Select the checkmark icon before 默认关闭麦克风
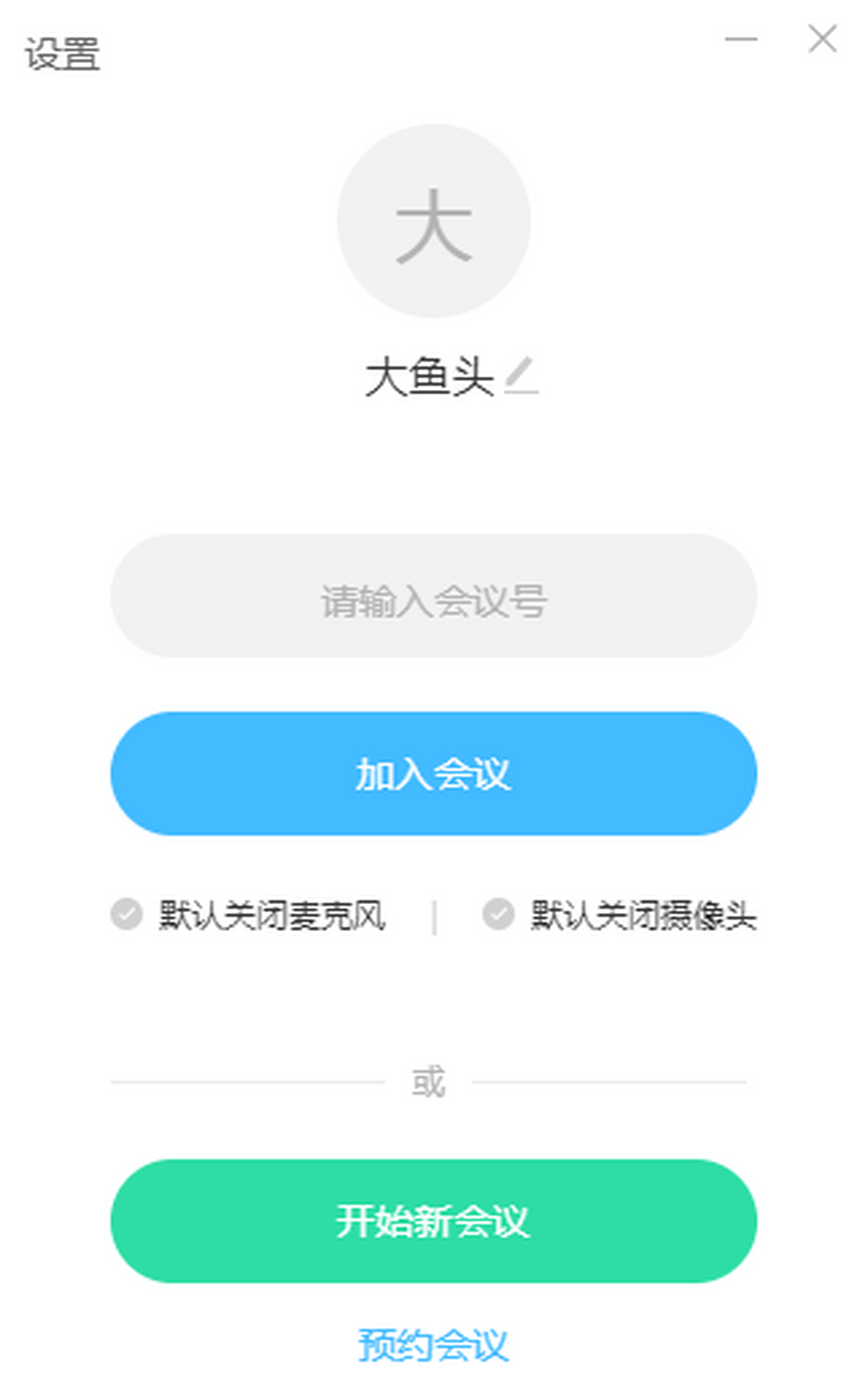Screen dimensions: 868x1383 coord(127,914)
